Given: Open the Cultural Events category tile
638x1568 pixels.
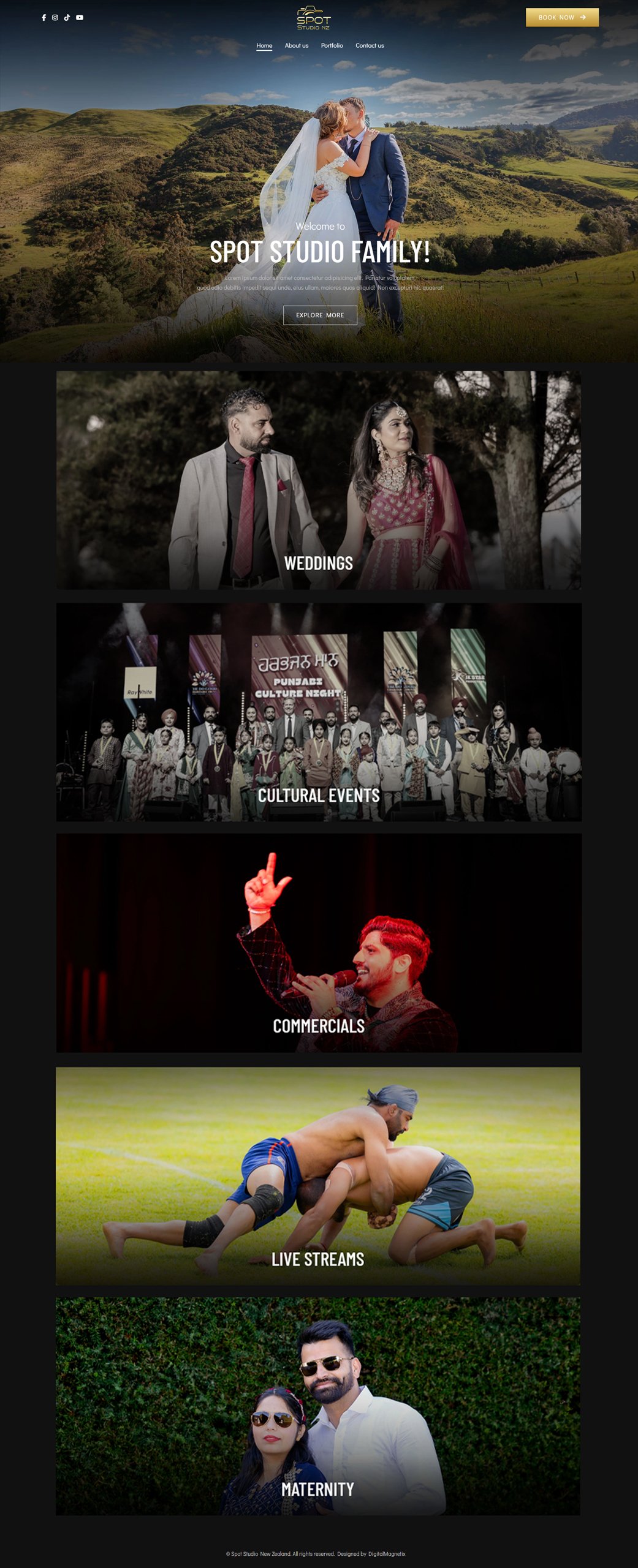Looking at the screenshot, I should tap(319, 712).
